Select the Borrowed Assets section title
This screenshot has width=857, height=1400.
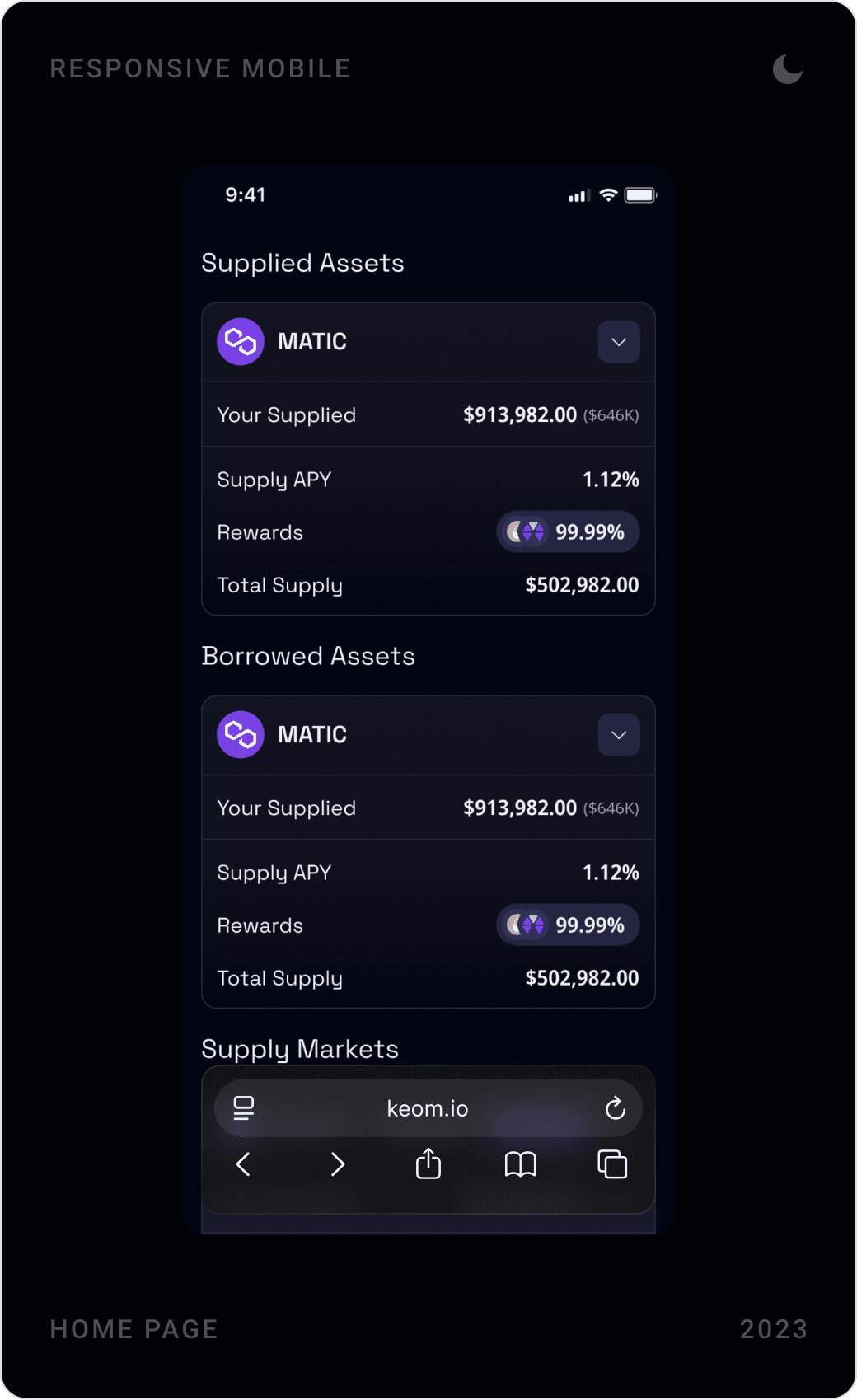coord(308,655)
